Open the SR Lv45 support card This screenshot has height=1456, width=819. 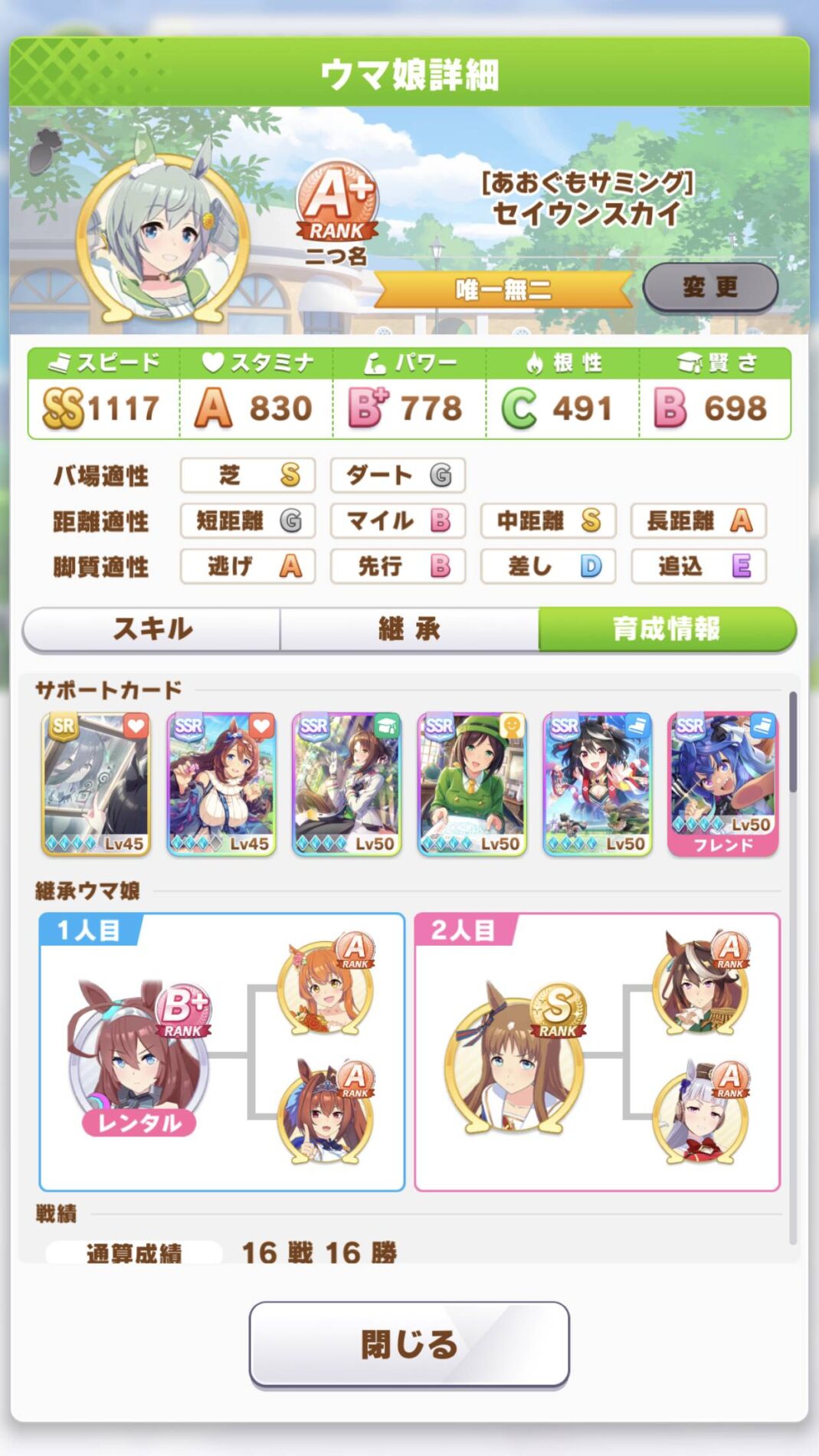96,784
